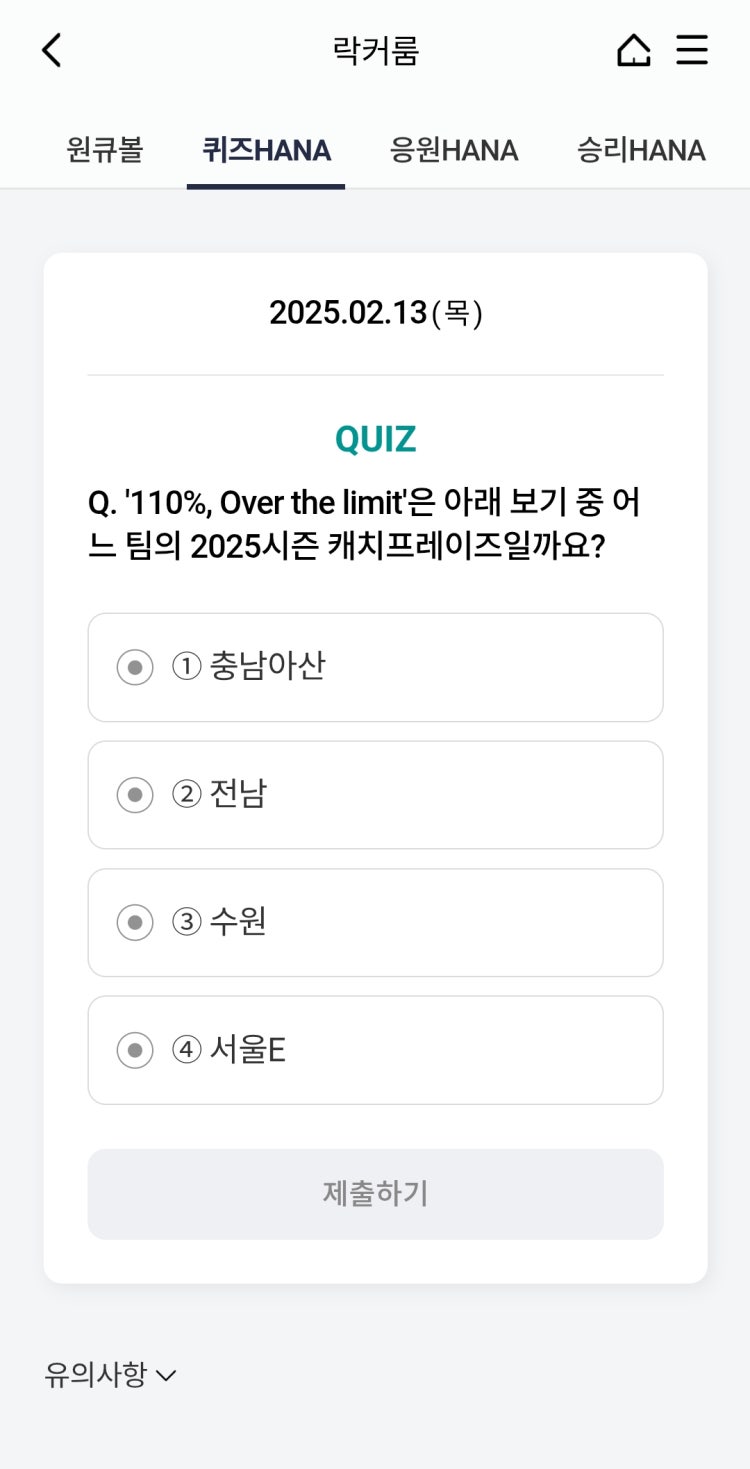The width and height of the screenshot is (750, 1469).
Task: Select radio button for ④ 서울E
Action: click(x=135, y=1050)
